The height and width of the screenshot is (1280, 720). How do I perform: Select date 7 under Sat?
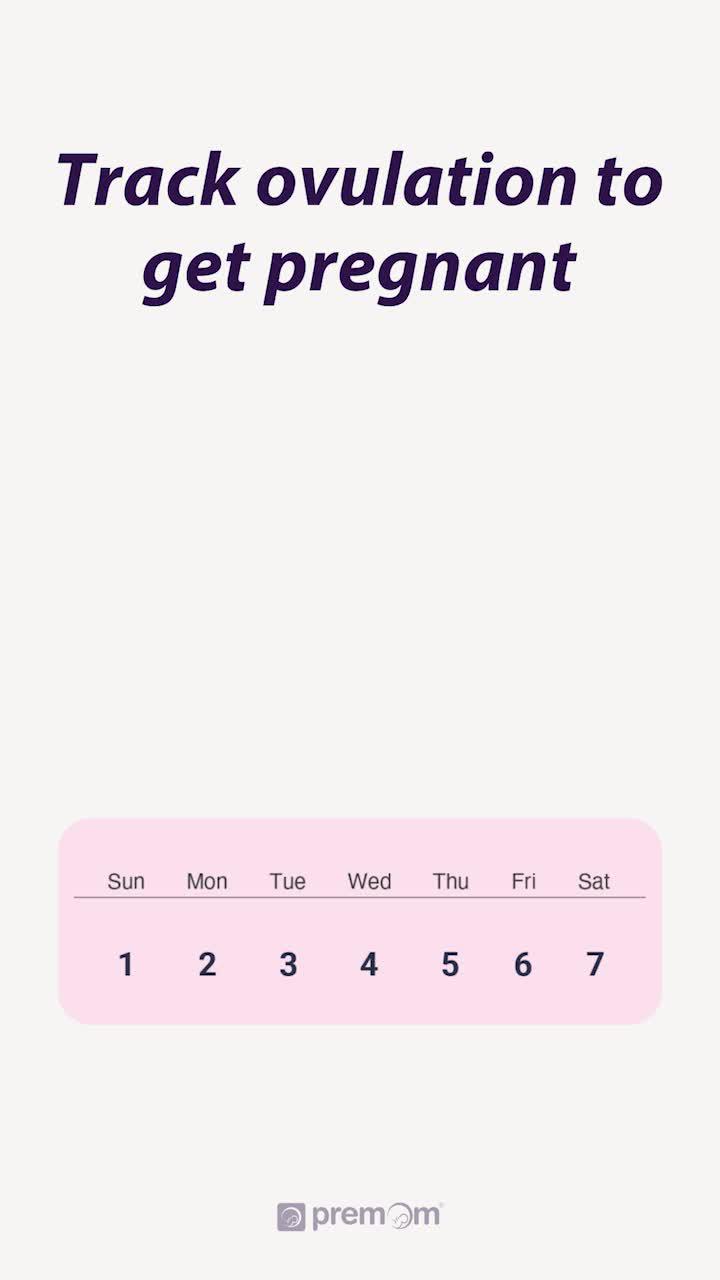point(594,964)
